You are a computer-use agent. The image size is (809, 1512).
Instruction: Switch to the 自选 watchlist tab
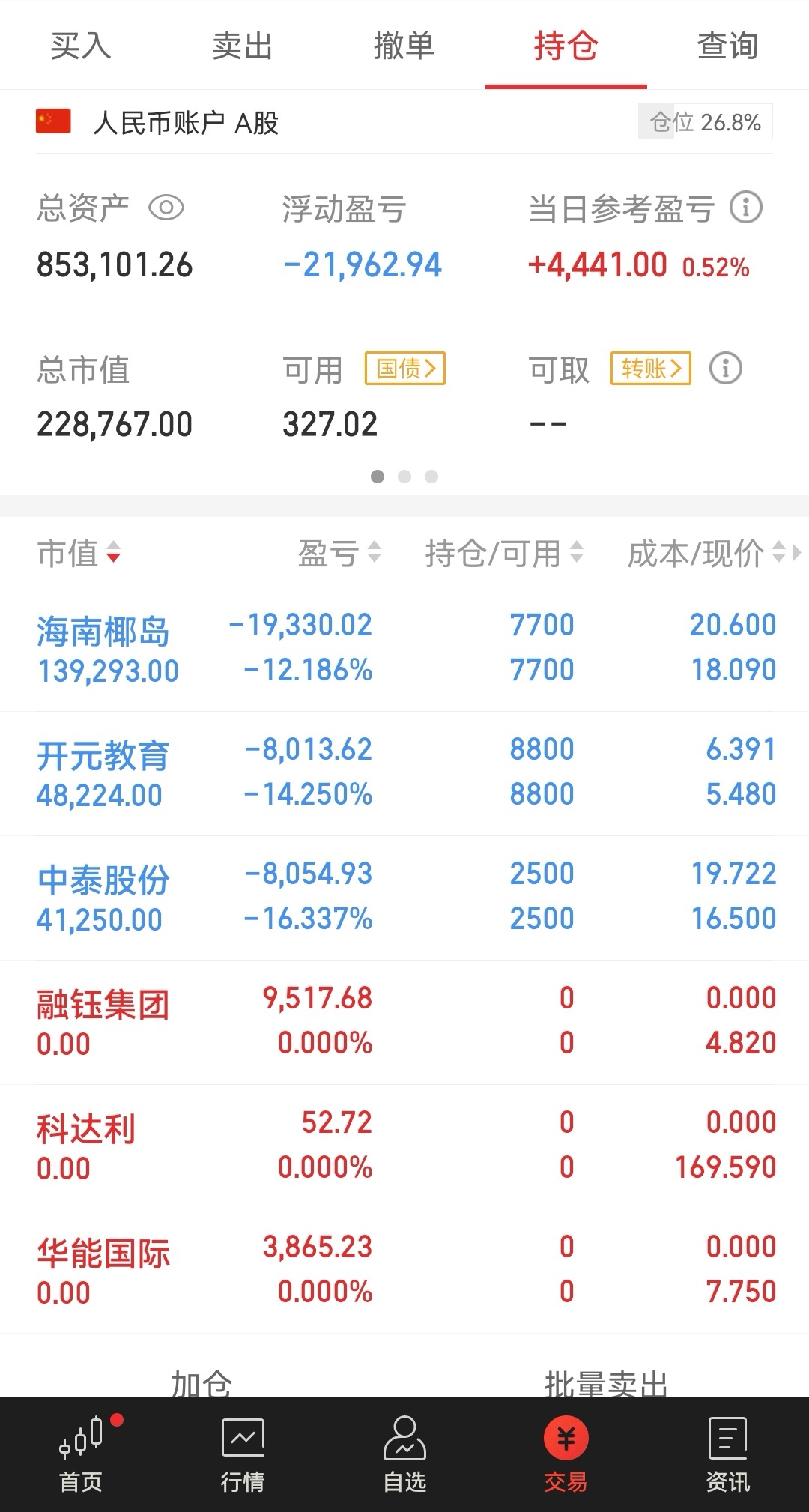tap(404, 1454)
